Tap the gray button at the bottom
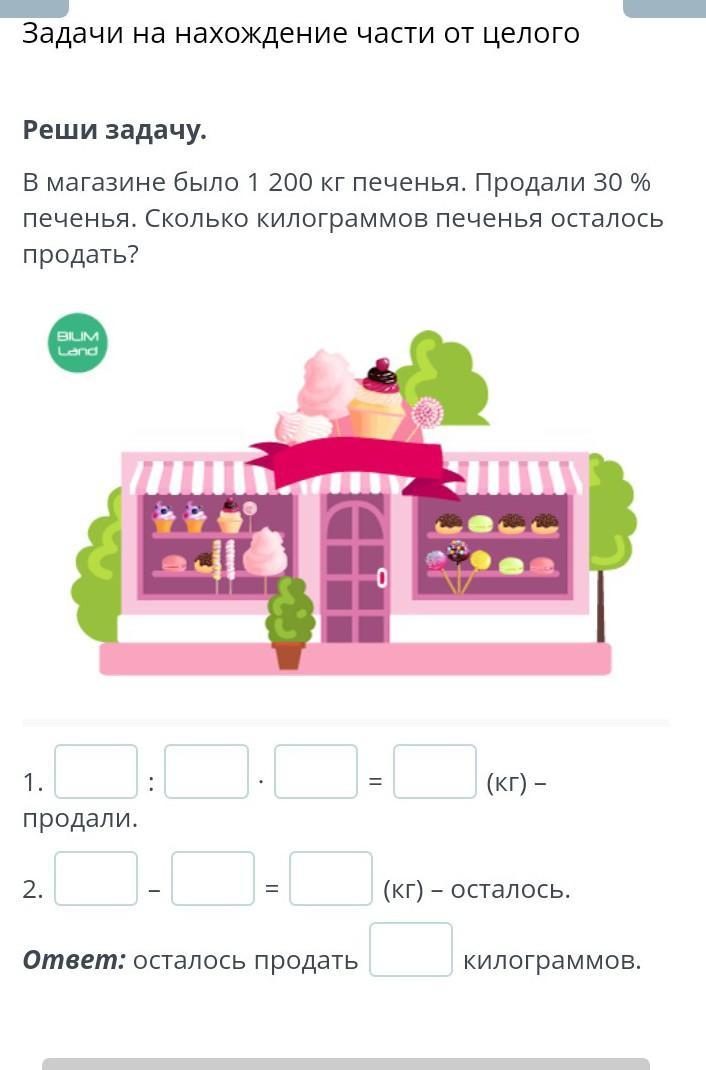The width and height of the screenshot is (706, 1070). point(346,1063)
